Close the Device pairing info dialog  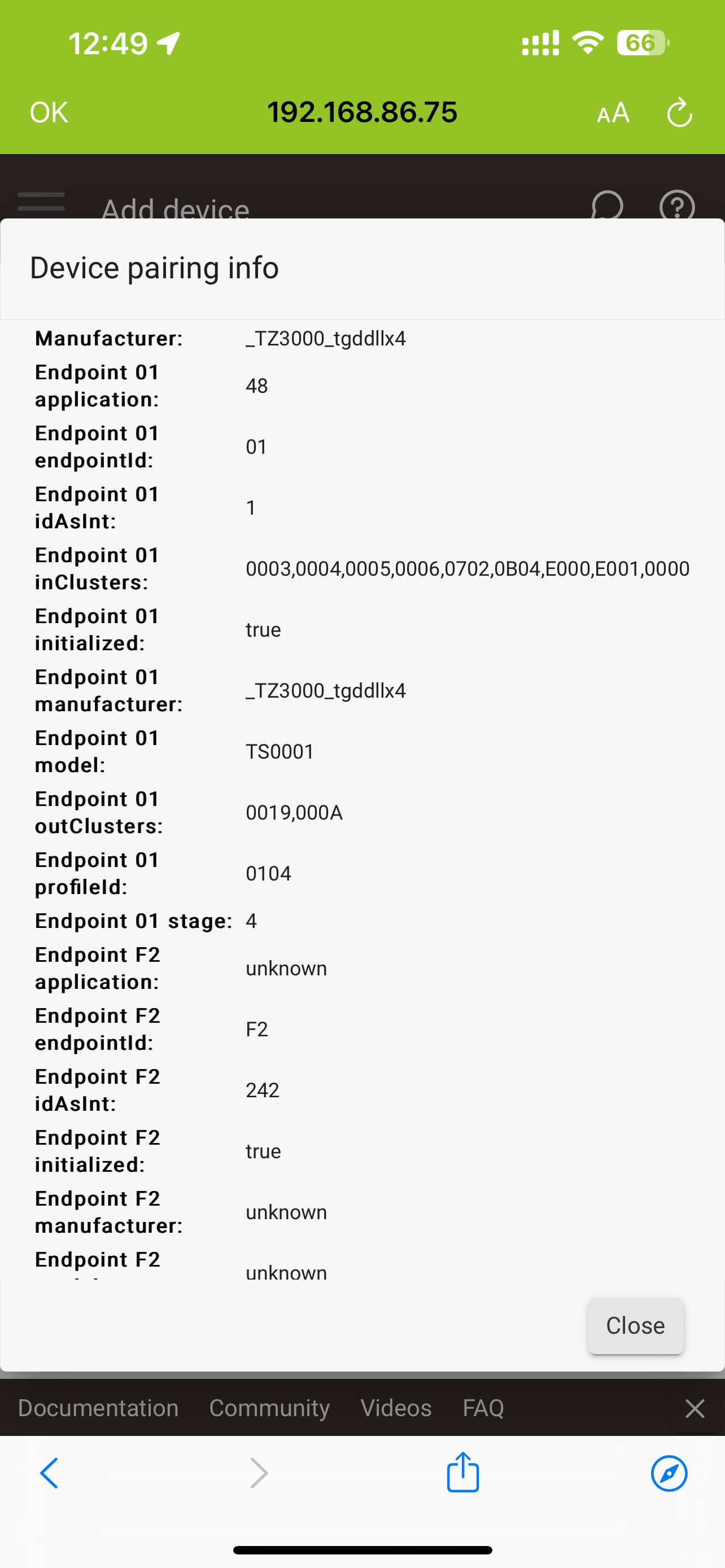(x=635, y=1326)
